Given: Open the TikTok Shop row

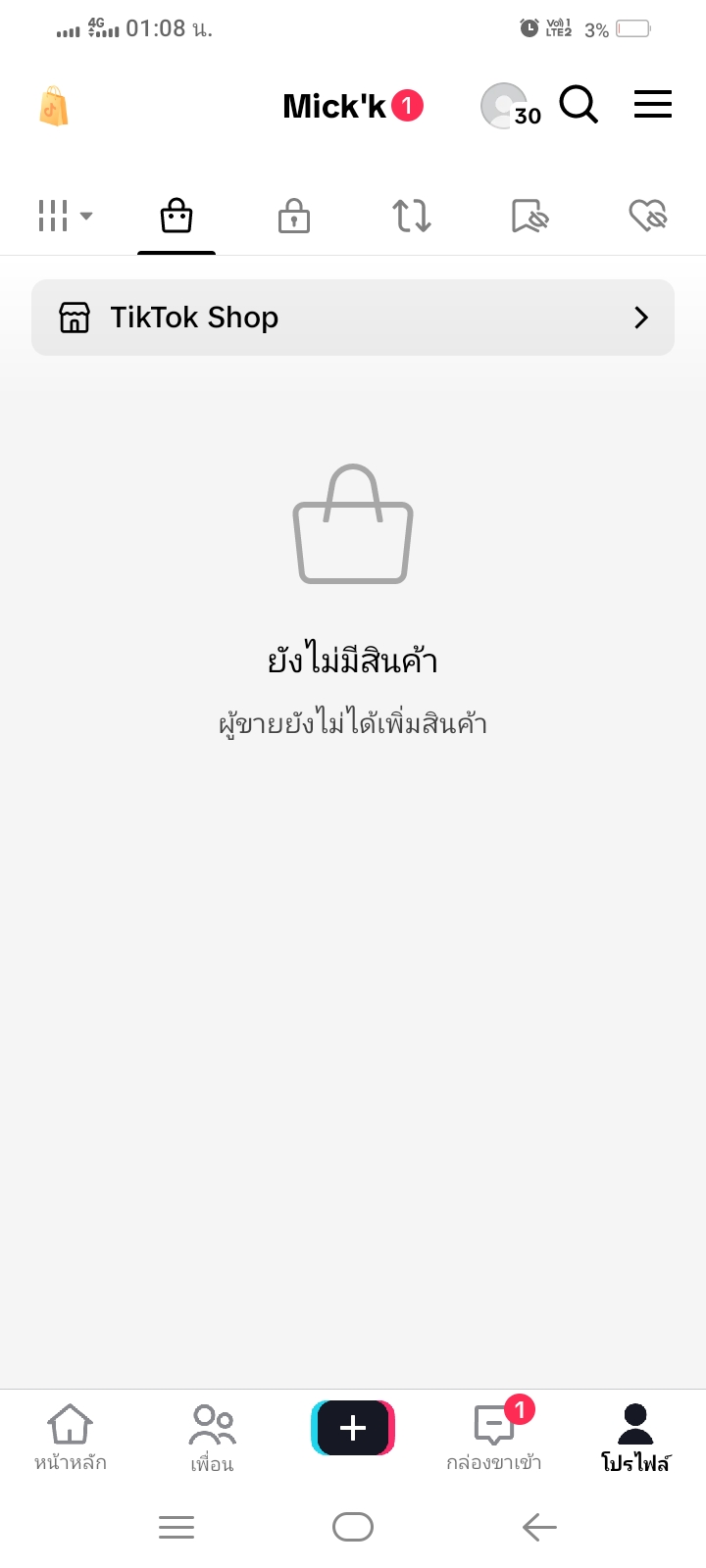Looking at the screenshot, I should click(353, 318).
